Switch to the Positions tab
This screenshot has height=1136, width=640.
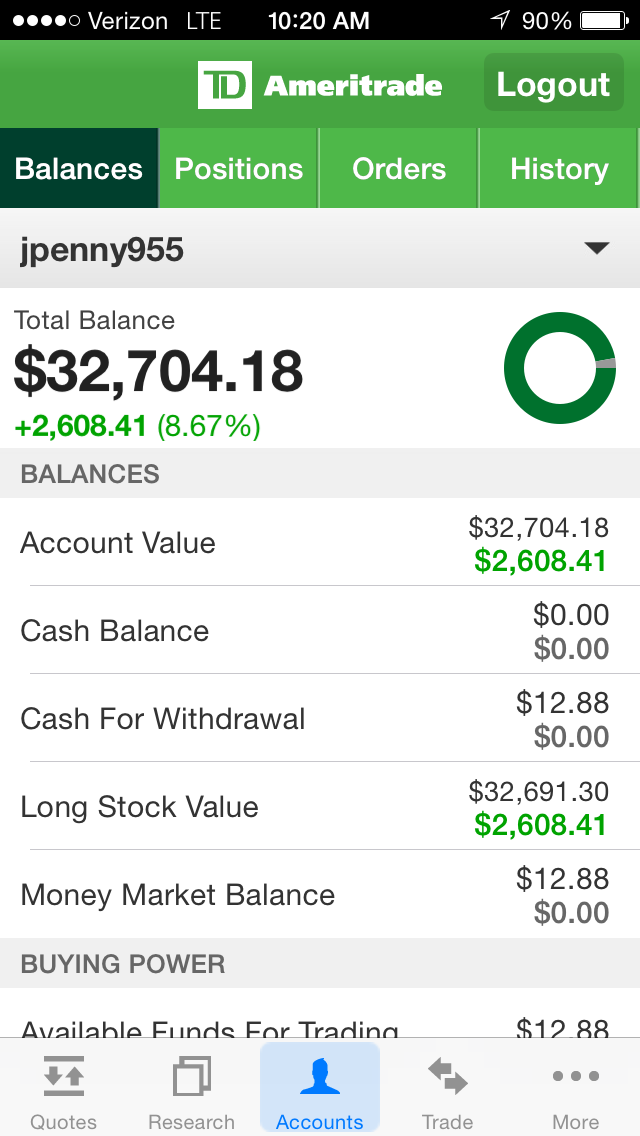(239, 169)
